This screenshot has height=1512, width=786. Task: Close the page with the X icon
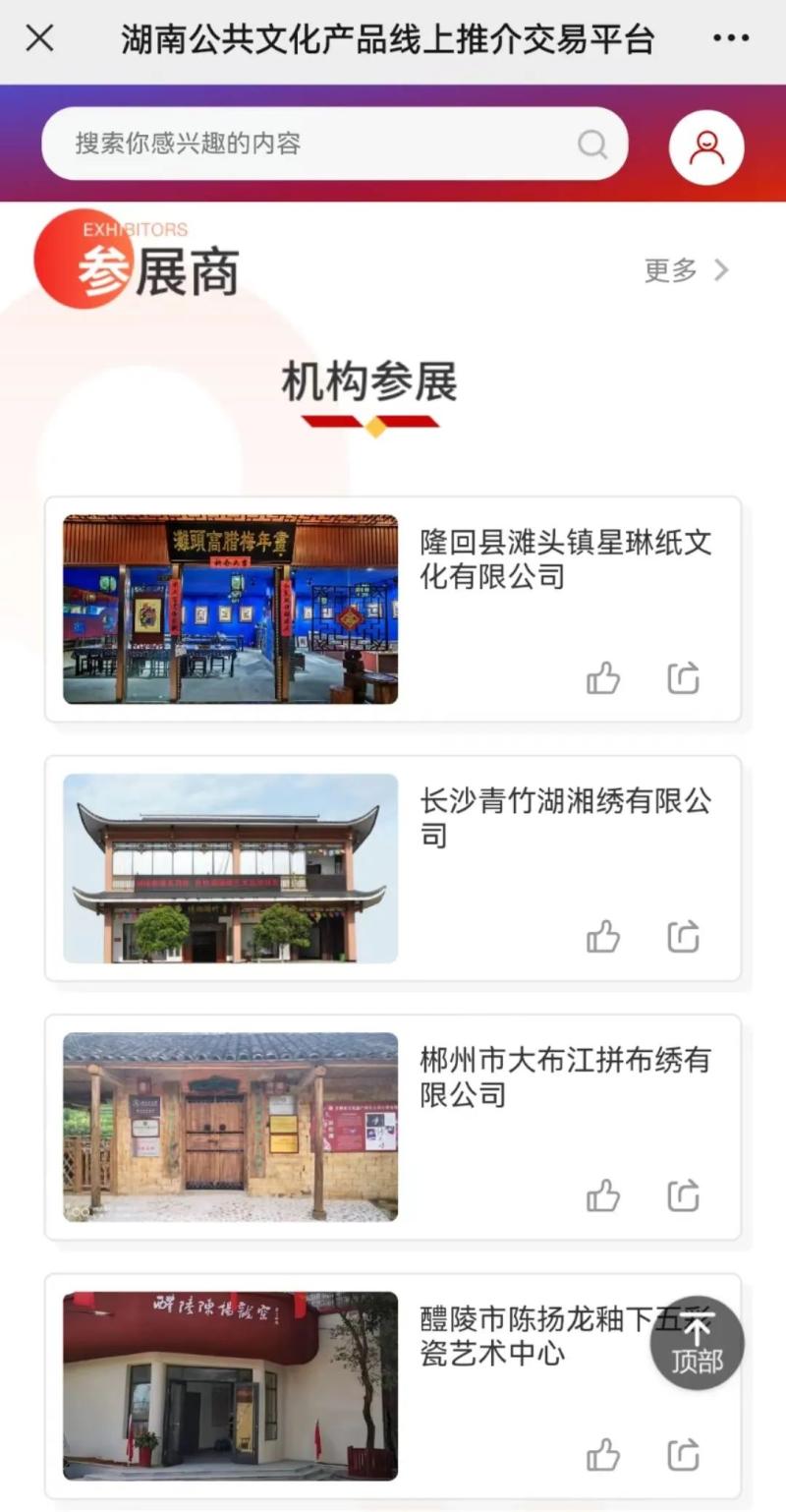tap(39, 39)
